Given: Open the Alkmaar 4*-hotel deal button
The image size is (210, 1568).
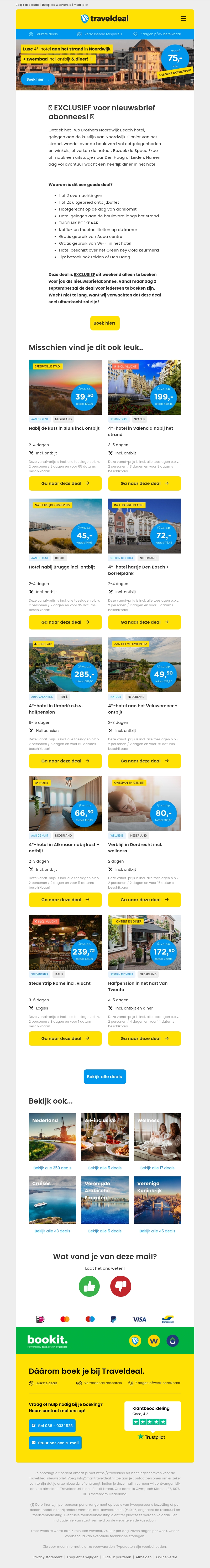Looking at the screenshot, I should click(65, 900).
